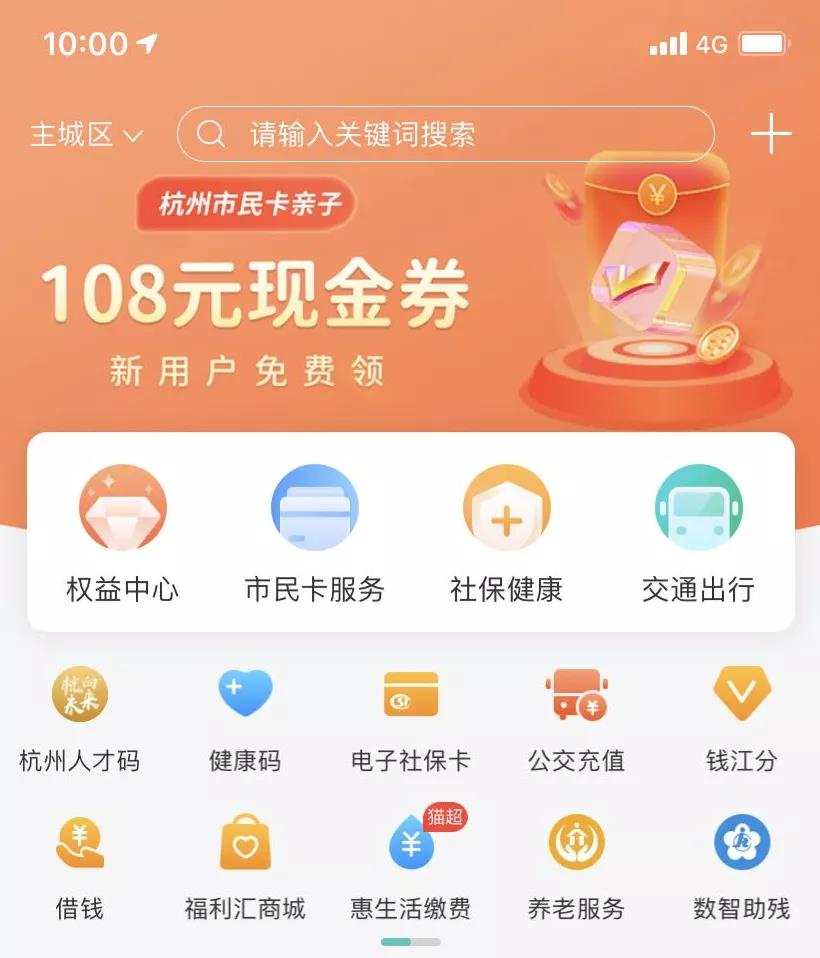The width and height of the screenshot is (820, 958).
Task: Open the 主城区 district dropdown
Action: click(x=87, y=135)
